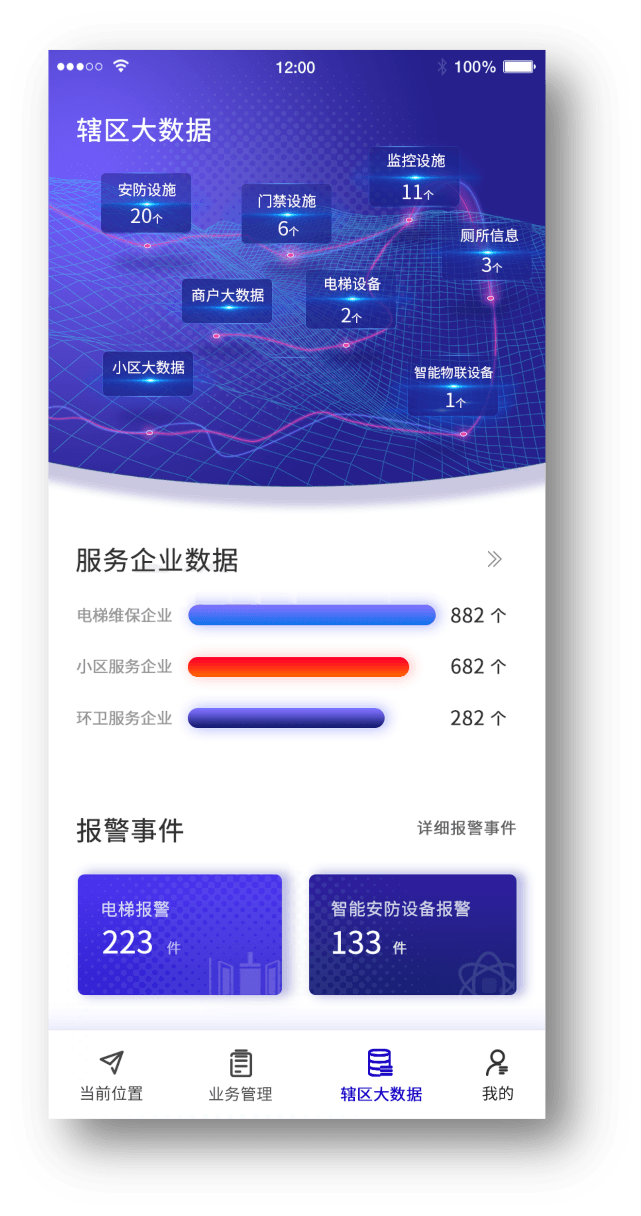Go to the 我的 tab

[497, 1075]
